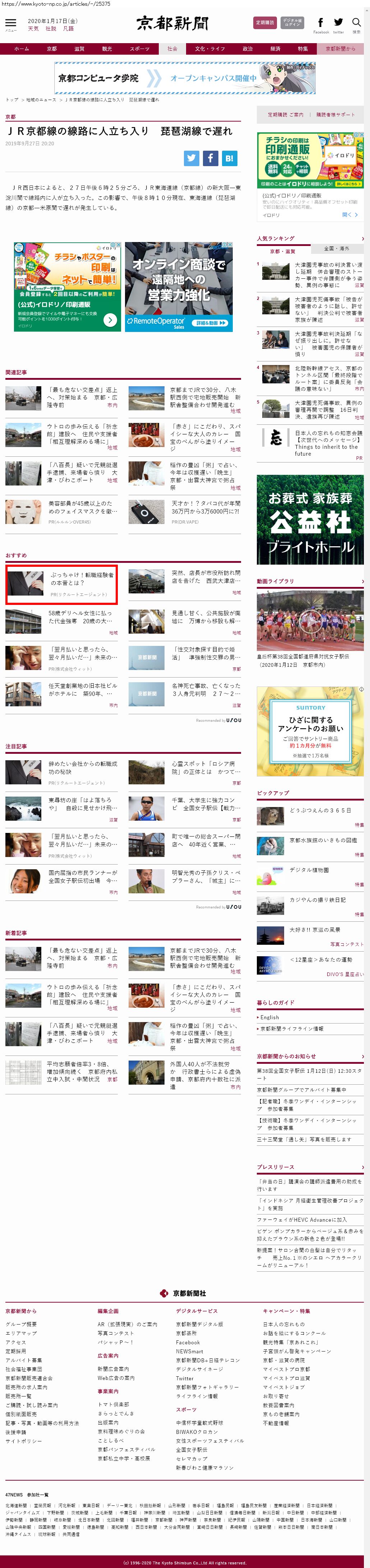The width and height of the screenshot is (370, 1568).
Task: Share this article on Twitter
Action: (x=192, y=158)
